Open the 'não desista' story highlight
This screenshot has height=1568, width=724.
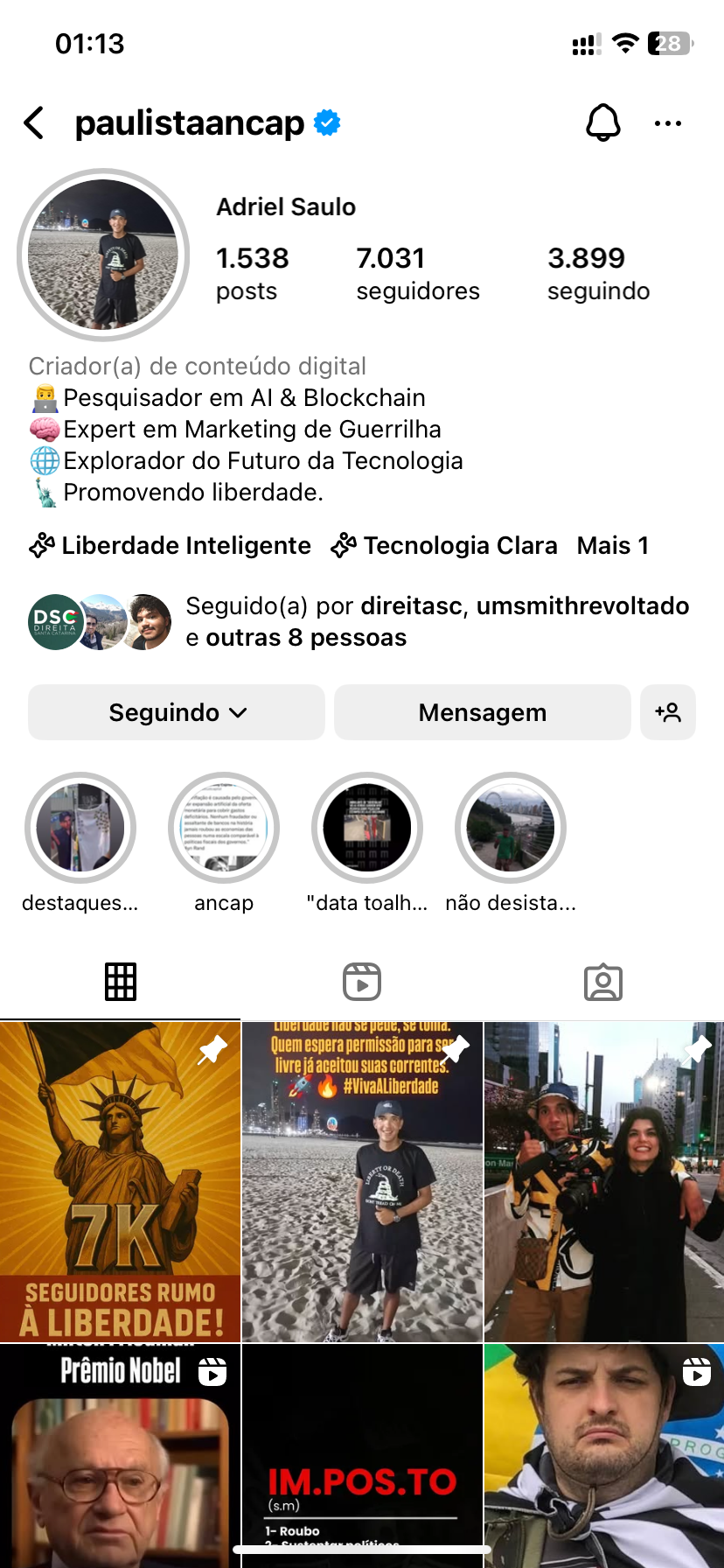click(x=511, y=828)
